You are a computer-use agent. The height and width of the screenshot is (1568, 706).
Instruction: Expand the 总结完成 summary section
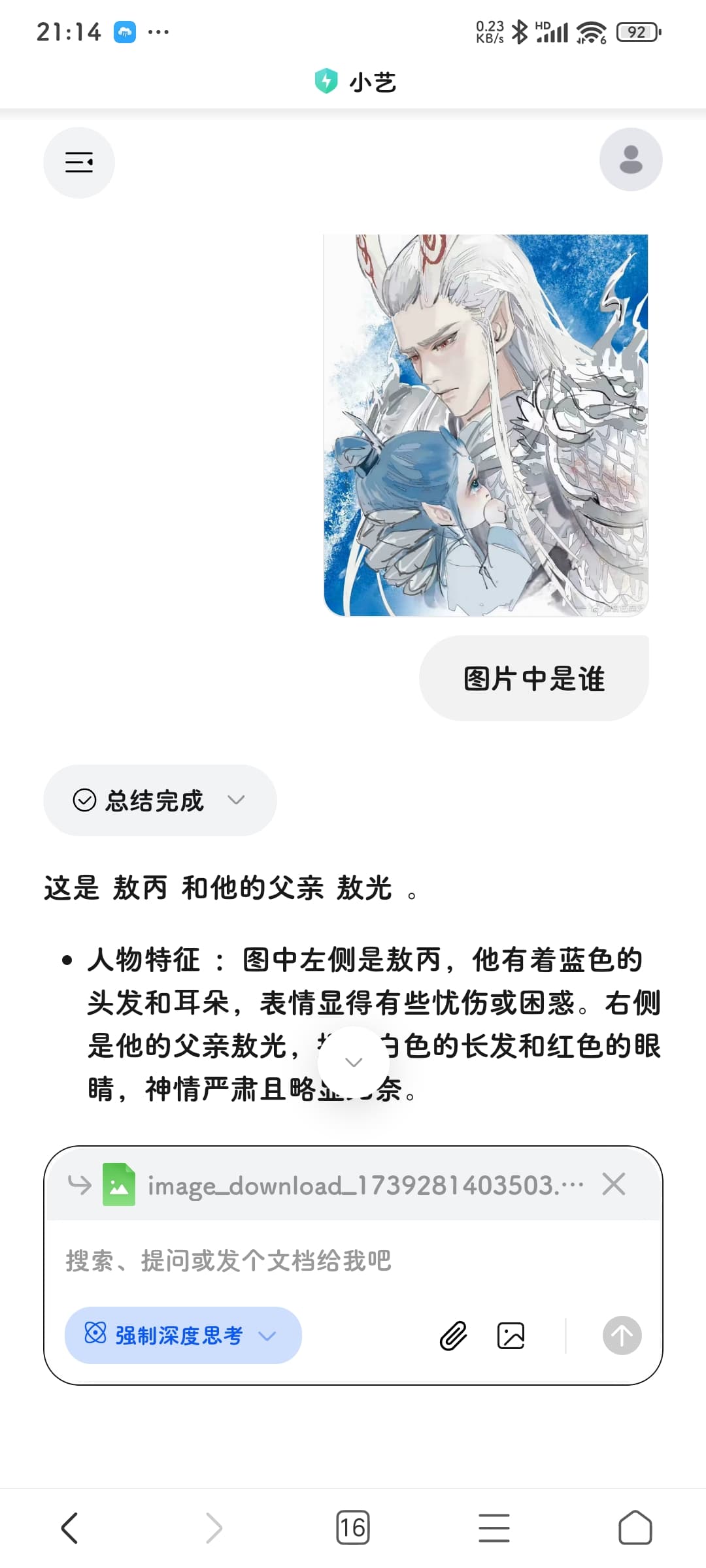[x=160, y=800]
